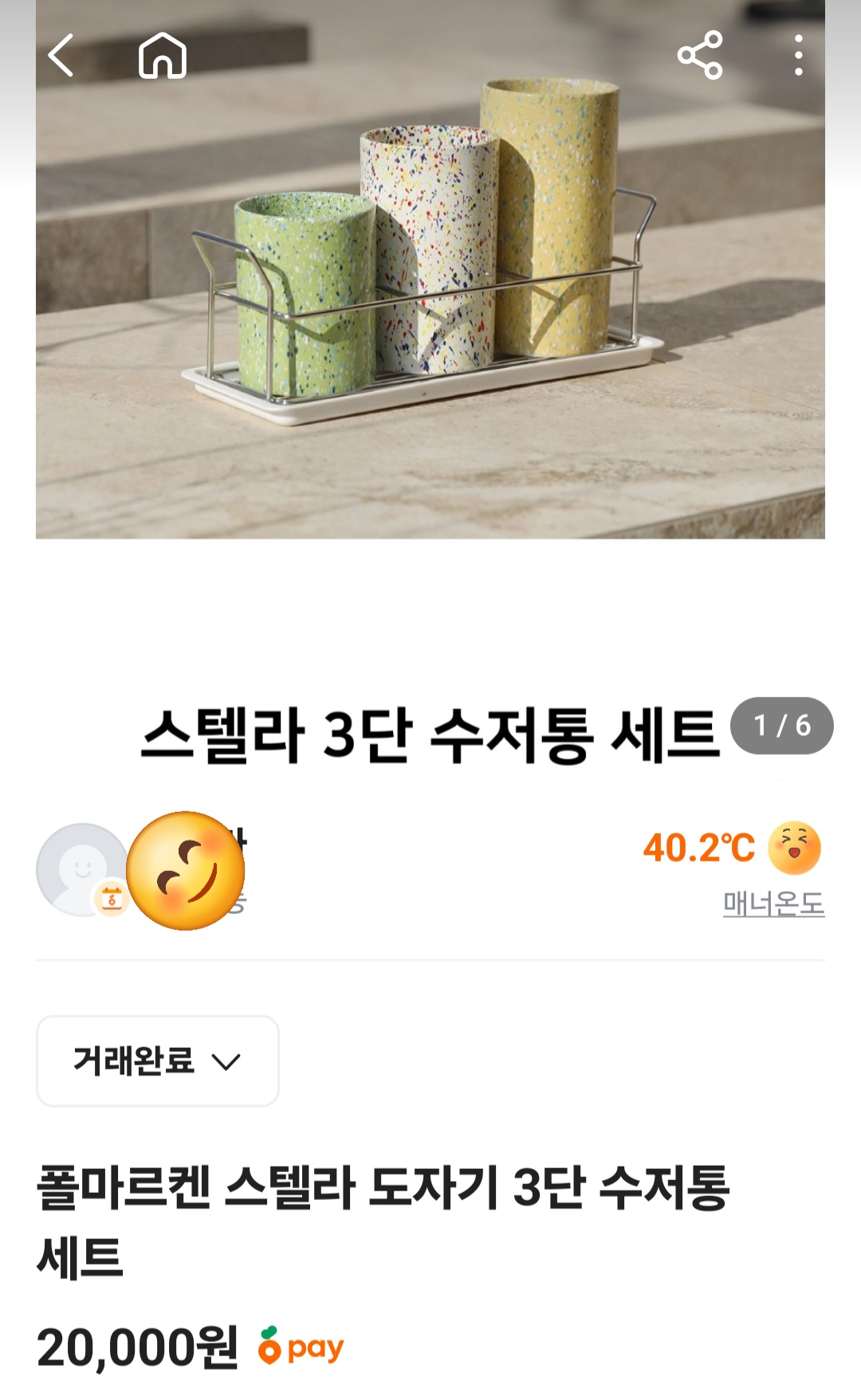
Task: Go back using the top-left arrow
Action: (x=61, y=55)
